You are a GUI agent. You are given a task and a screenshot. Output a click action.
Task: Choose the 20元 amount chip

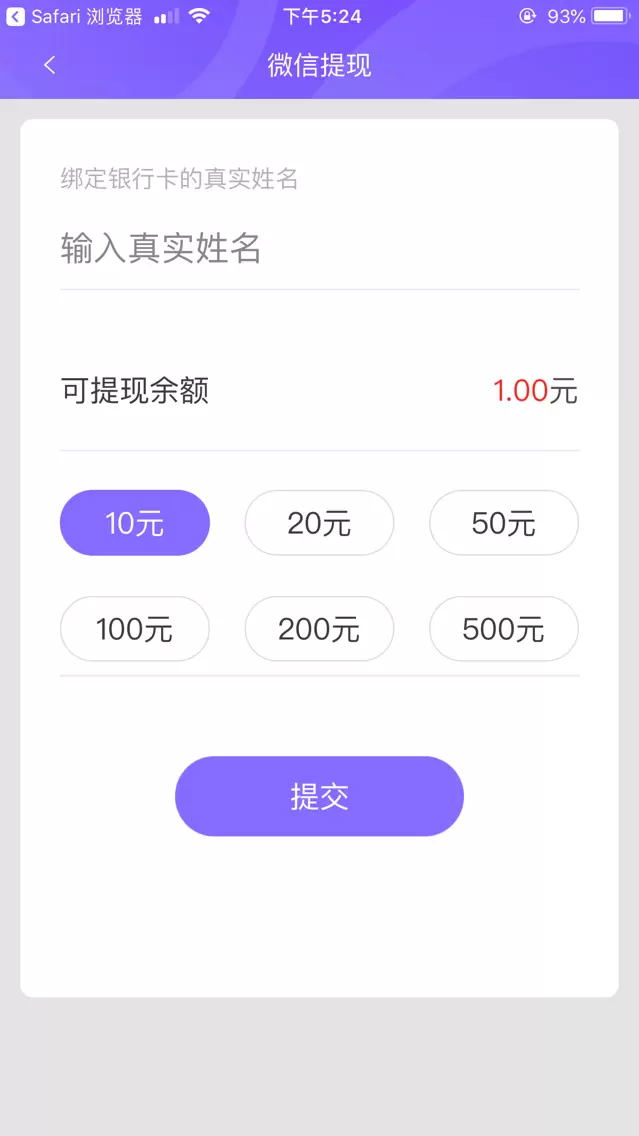319,523
